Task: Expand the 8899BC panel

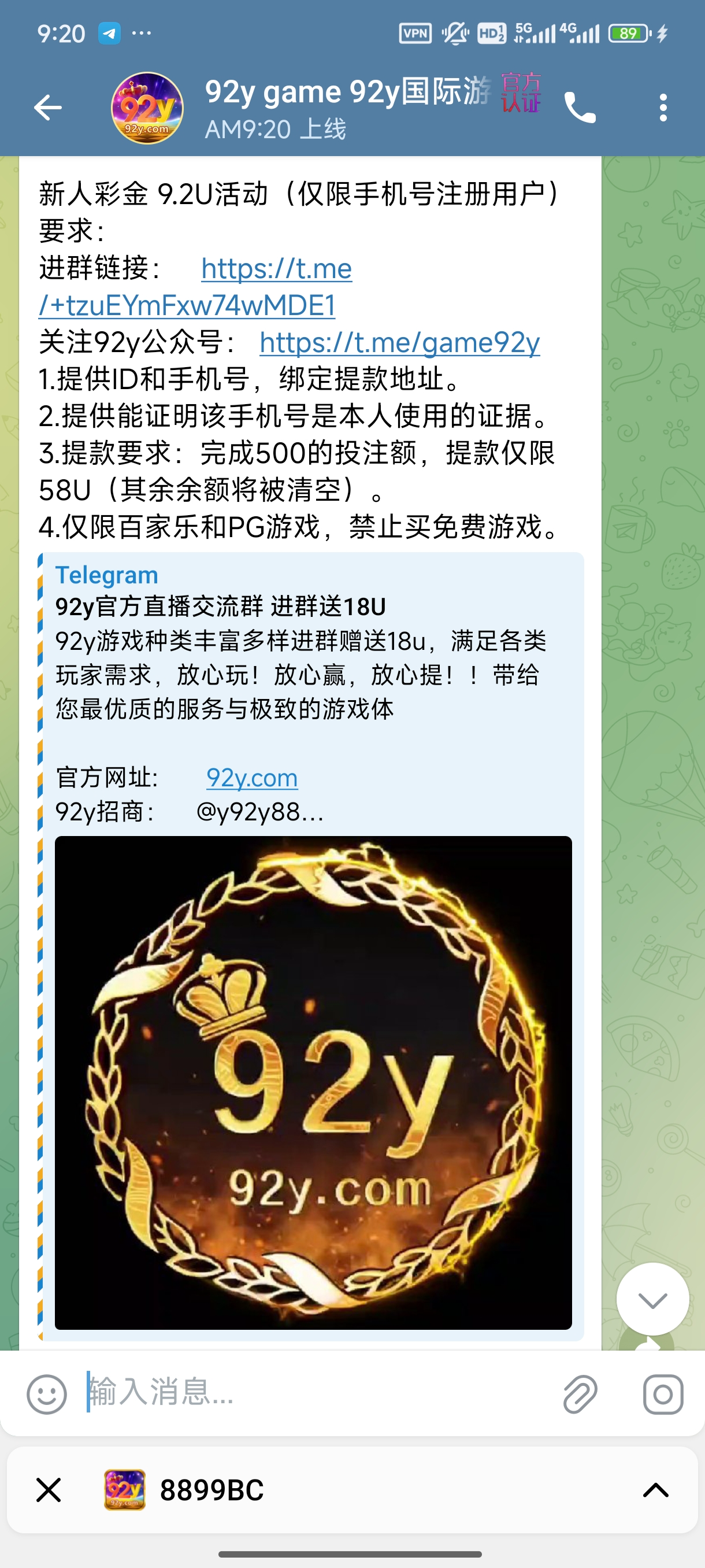Action: coord(656,1490)
